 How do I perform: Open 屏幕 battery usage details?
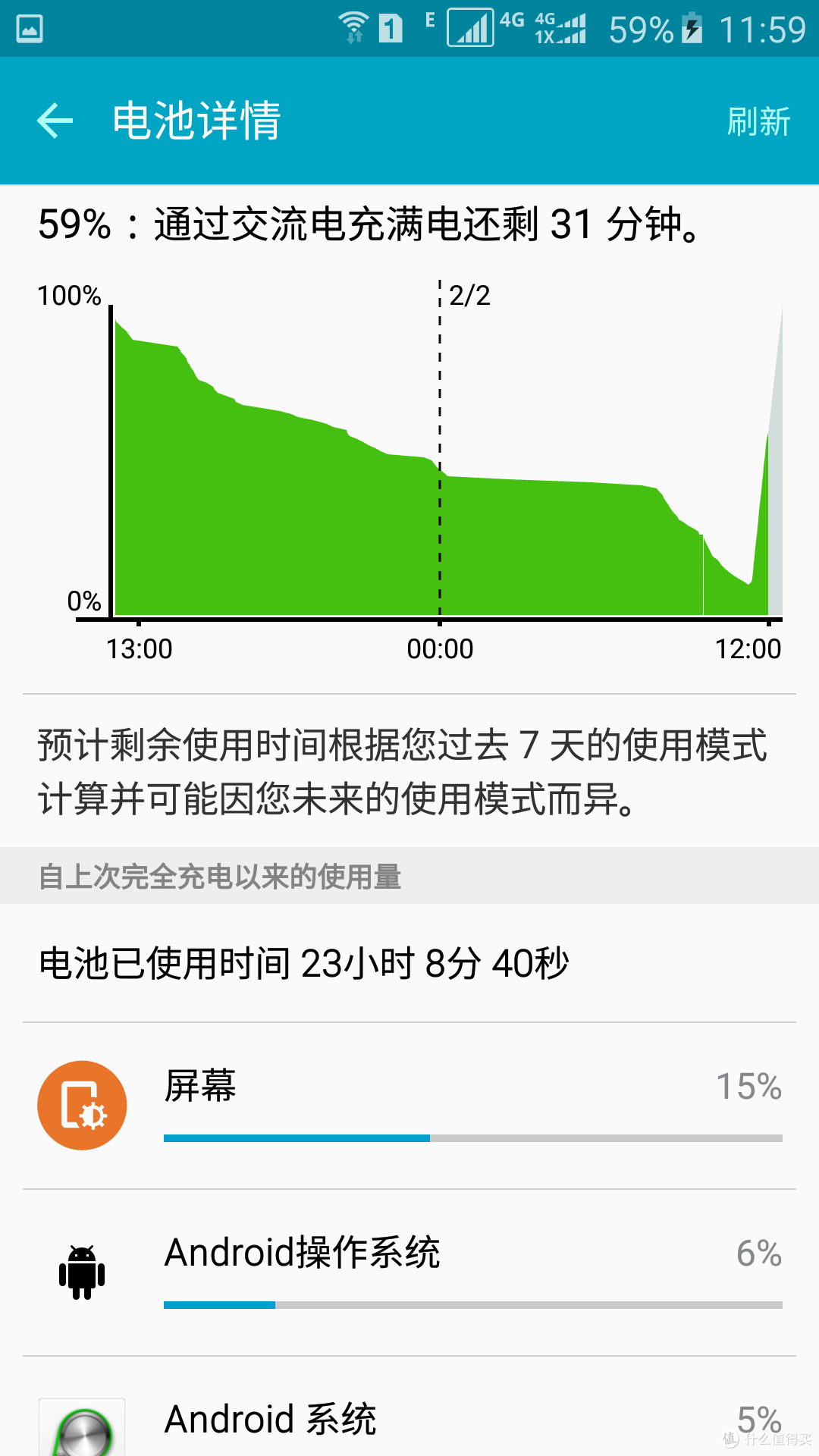point(409,1106)
